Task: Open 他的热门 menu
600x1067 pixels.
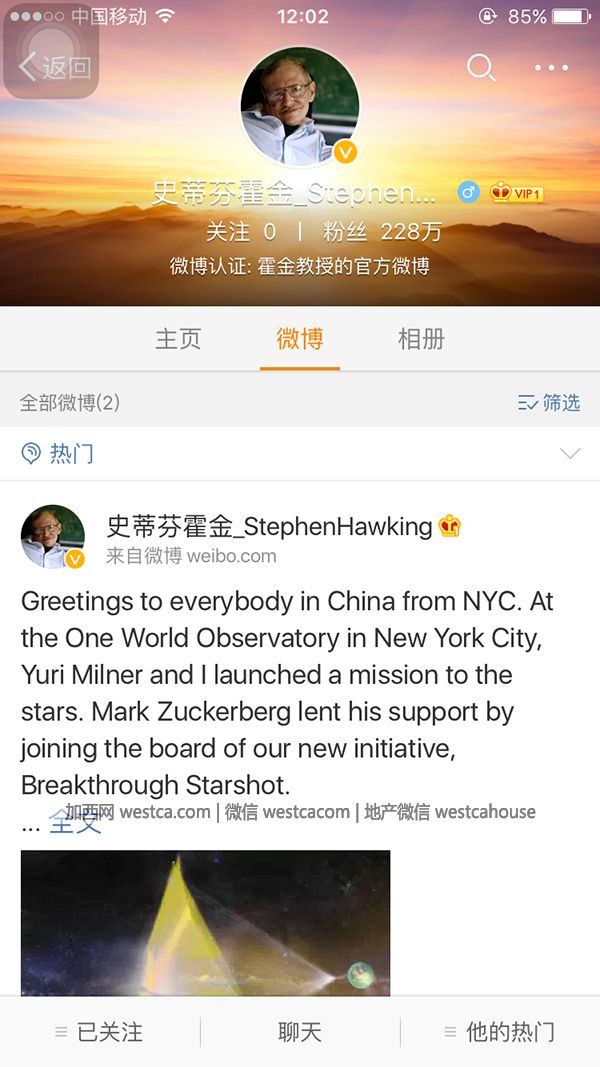Action: click(500, 1032)
